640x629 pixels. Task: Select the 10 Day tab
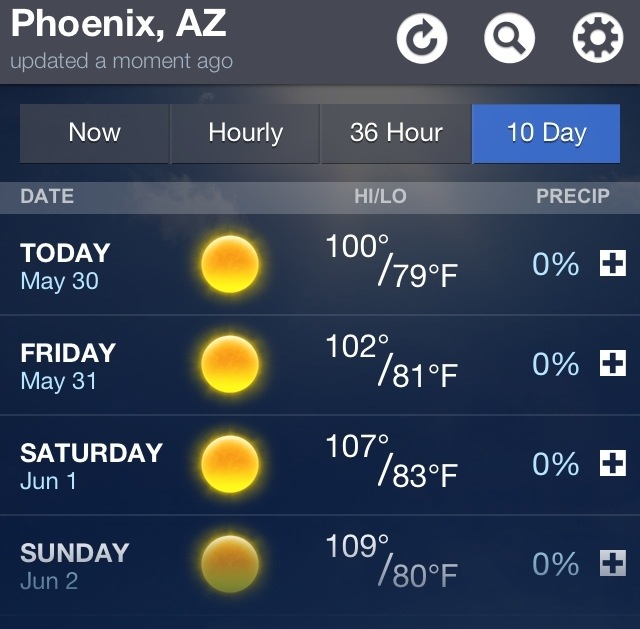pos(546,133)
